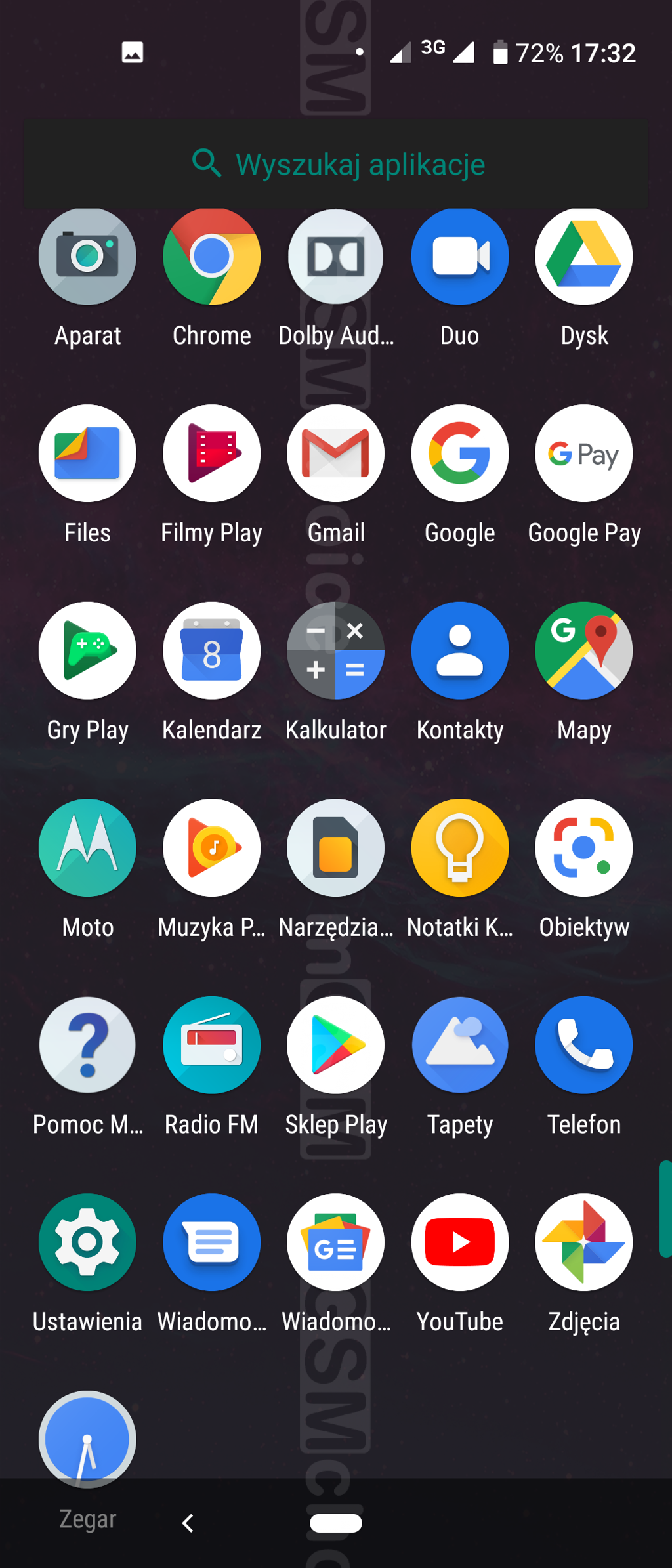Launch Chrome browser

(211, 257)
